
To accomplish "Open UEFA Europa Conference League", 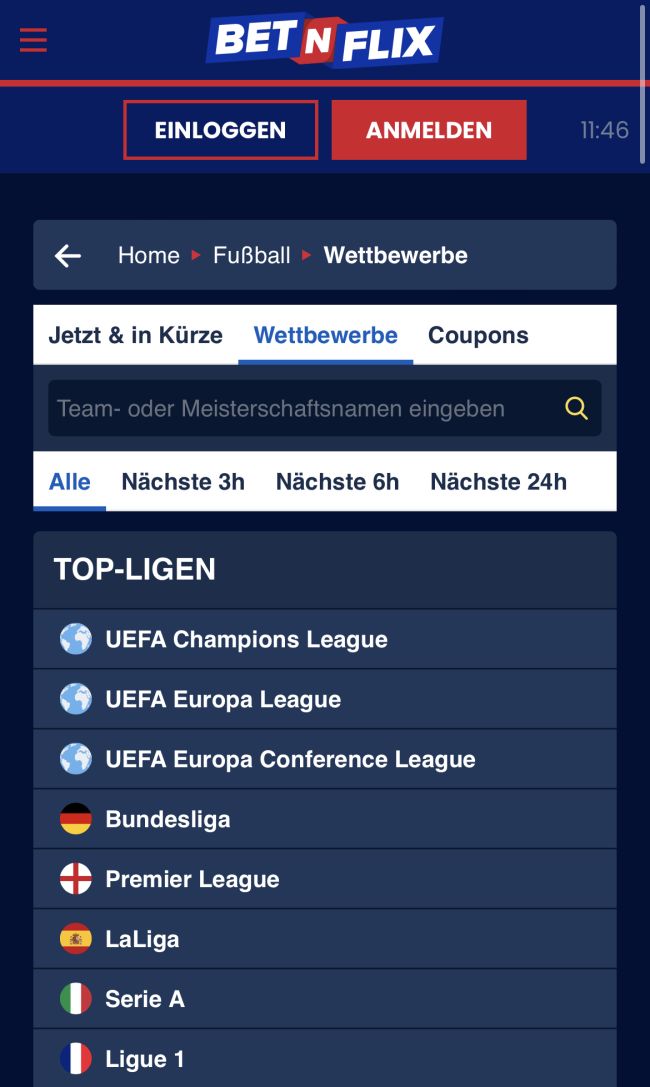I will point(290,759).
